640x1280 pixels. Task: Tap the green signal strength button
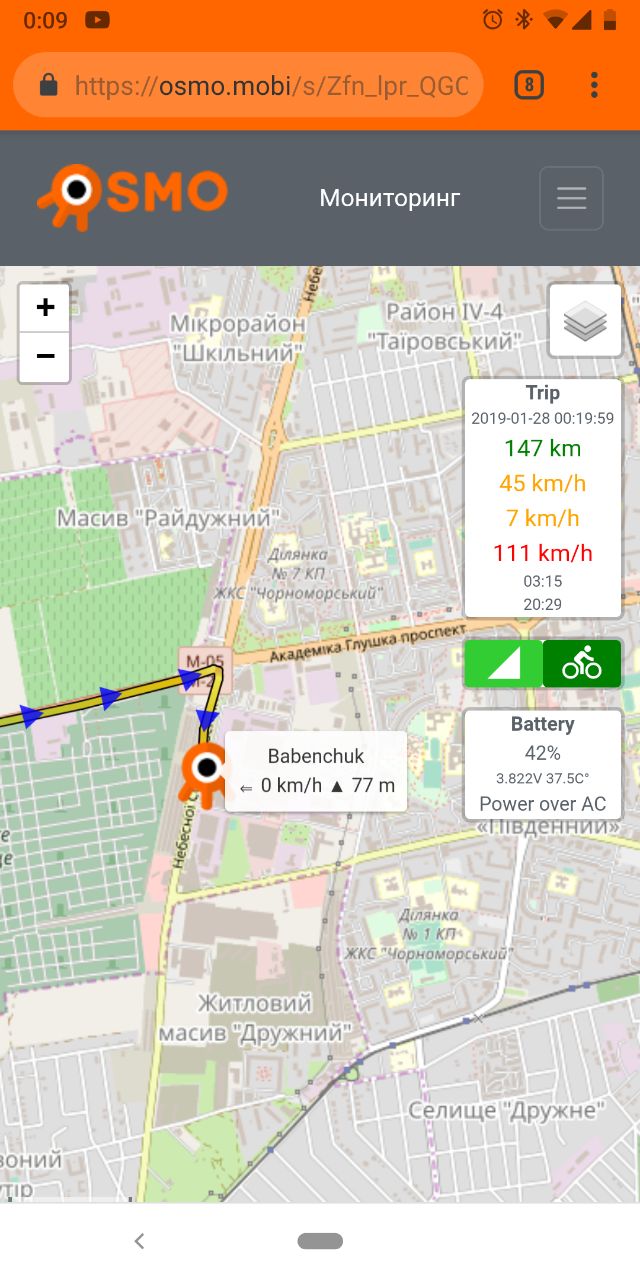click(x=503, y=663)
